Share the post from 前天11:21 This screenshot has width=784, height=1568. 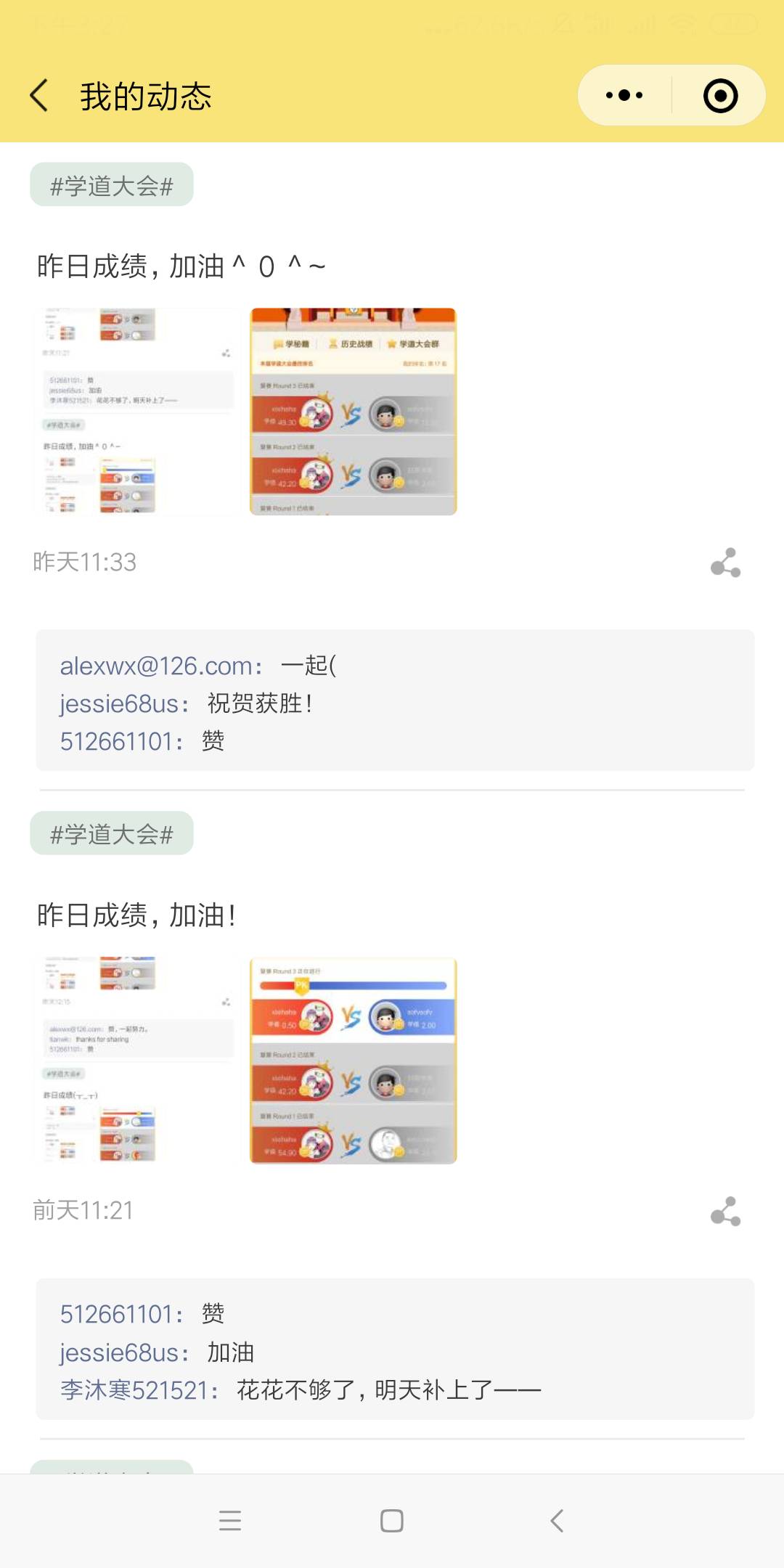(x=725, y=1212)
